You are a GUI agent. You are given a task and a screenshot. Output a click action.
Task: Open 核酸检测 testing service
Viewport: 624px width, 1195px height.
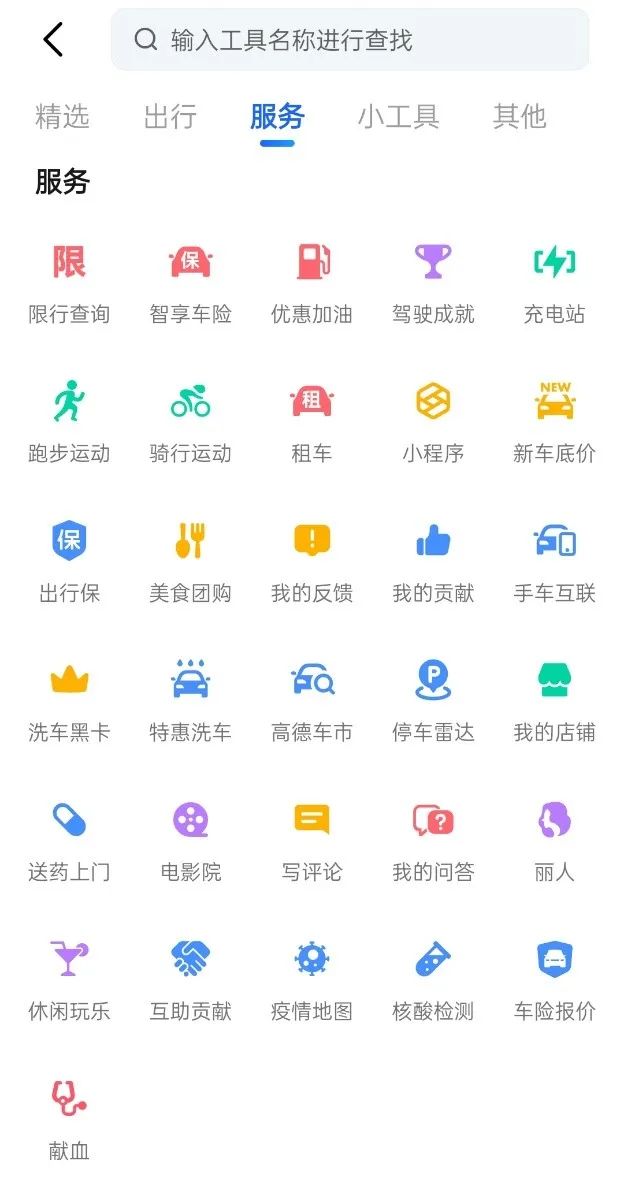[x=433, y=981]
